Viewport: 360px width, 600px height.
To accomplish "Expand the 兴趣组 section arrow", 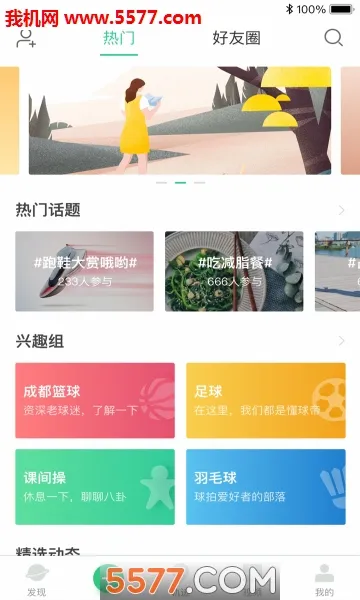I will pyautogui.click(x=342, y=341).
